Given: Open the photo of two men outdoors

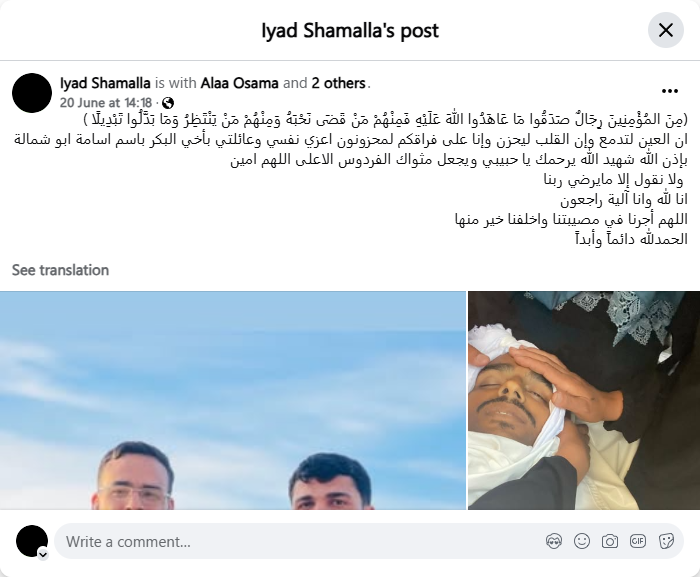Looking at the screenshot, I should point(232,400).
